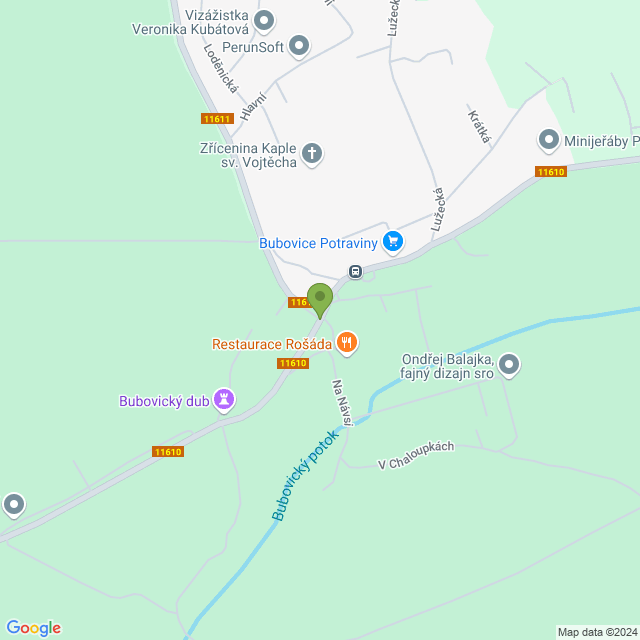Open Zřícenina Kaple sv. Vojtěcha marker
The height and width of the screenshot is (640, 640).
coord(312,153)
